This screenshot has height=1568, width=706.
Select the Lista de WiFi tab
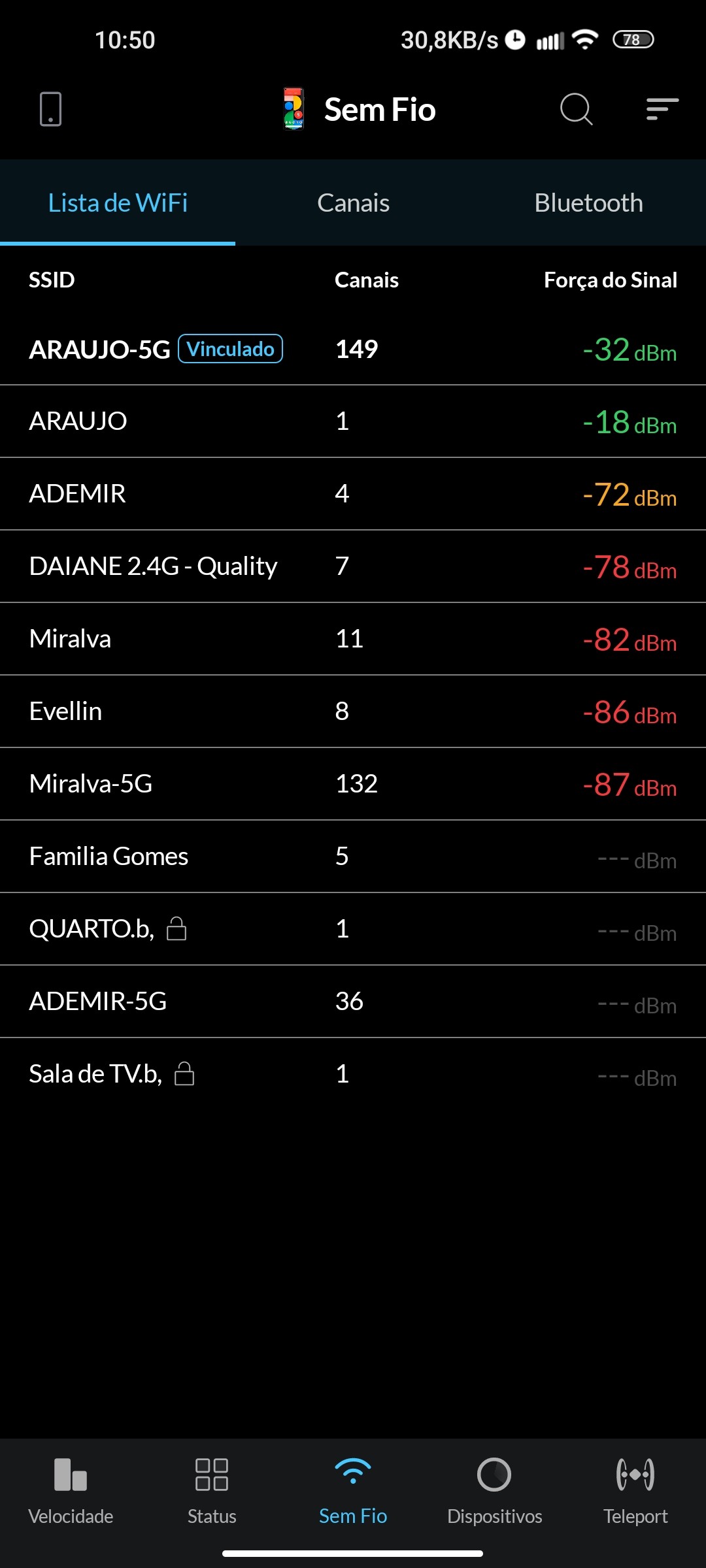pos(118,203)
